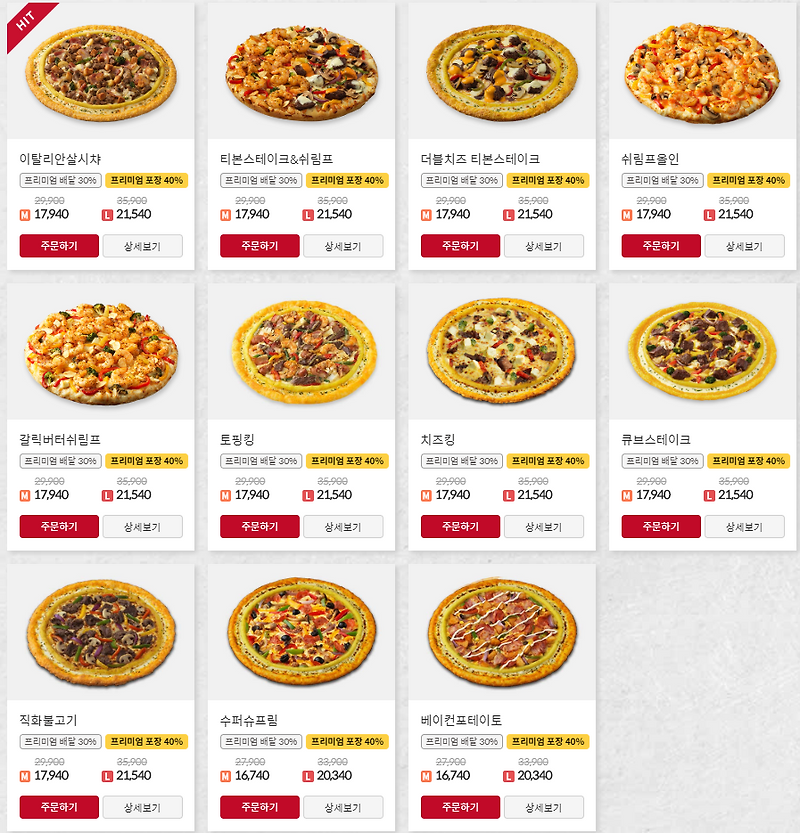Open the 토핑킹 pizza image
Viewport: 800px width, 833px height.
(x=301, y=350)
